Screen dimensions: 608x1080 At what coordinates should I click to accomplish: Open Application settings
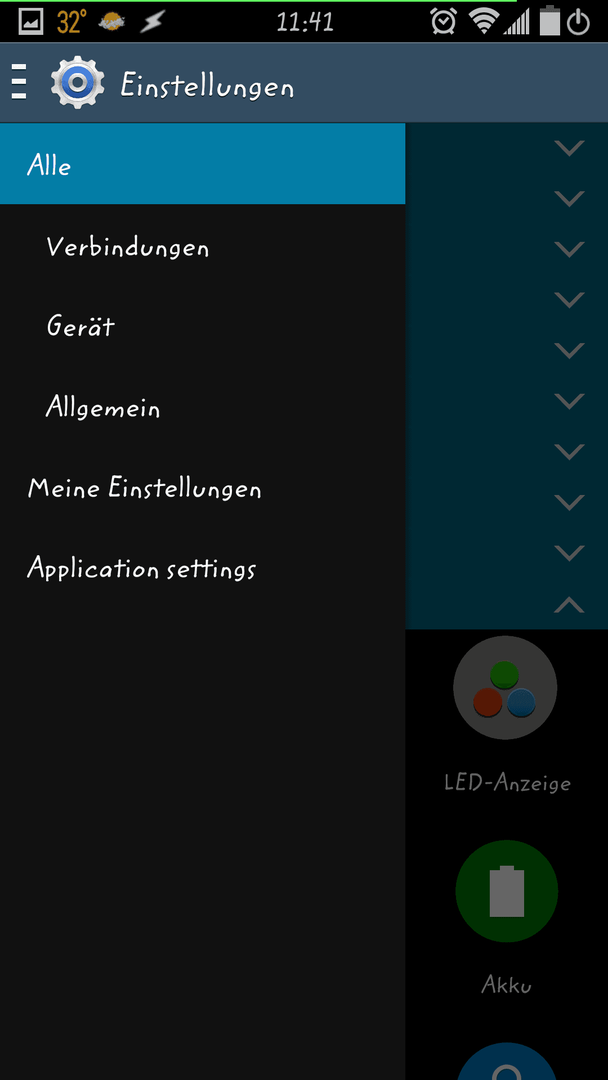pos(202,569)
